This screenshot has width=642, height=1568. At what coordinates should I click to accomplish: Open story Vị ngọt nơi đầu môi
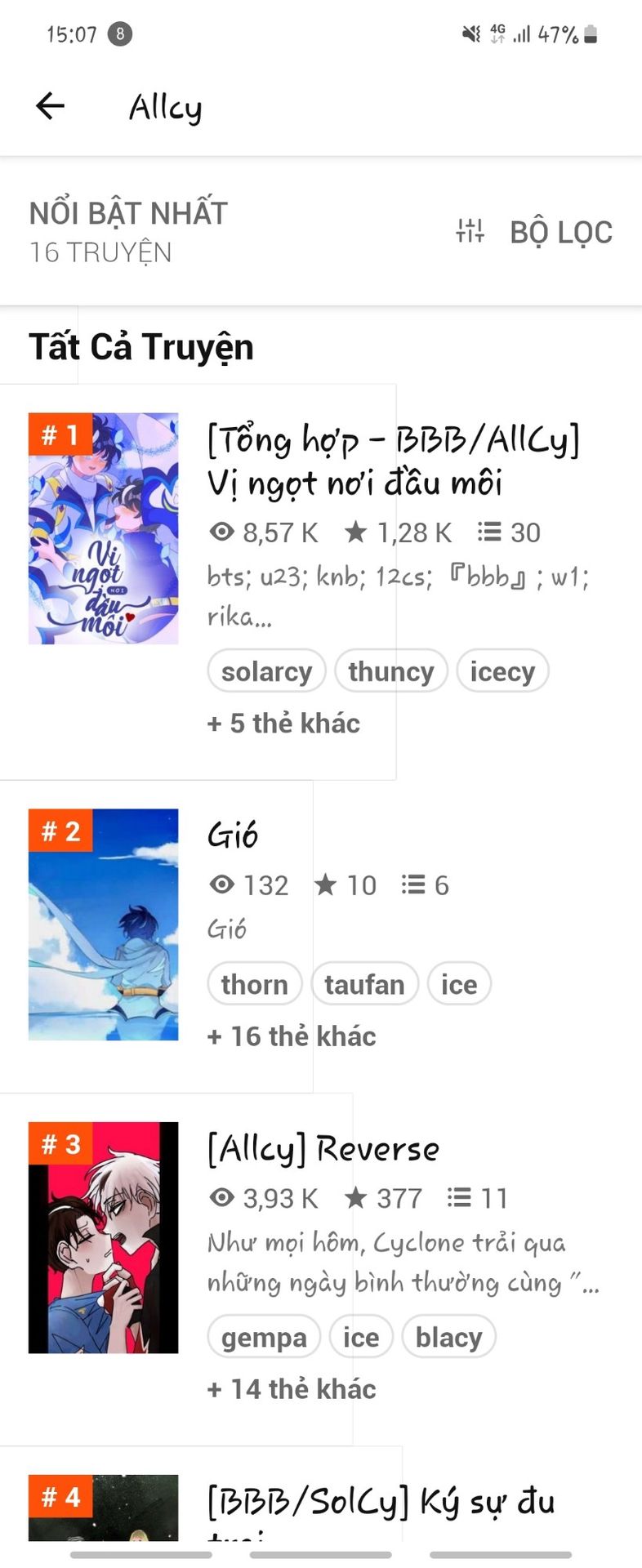[x=393, y=461]
